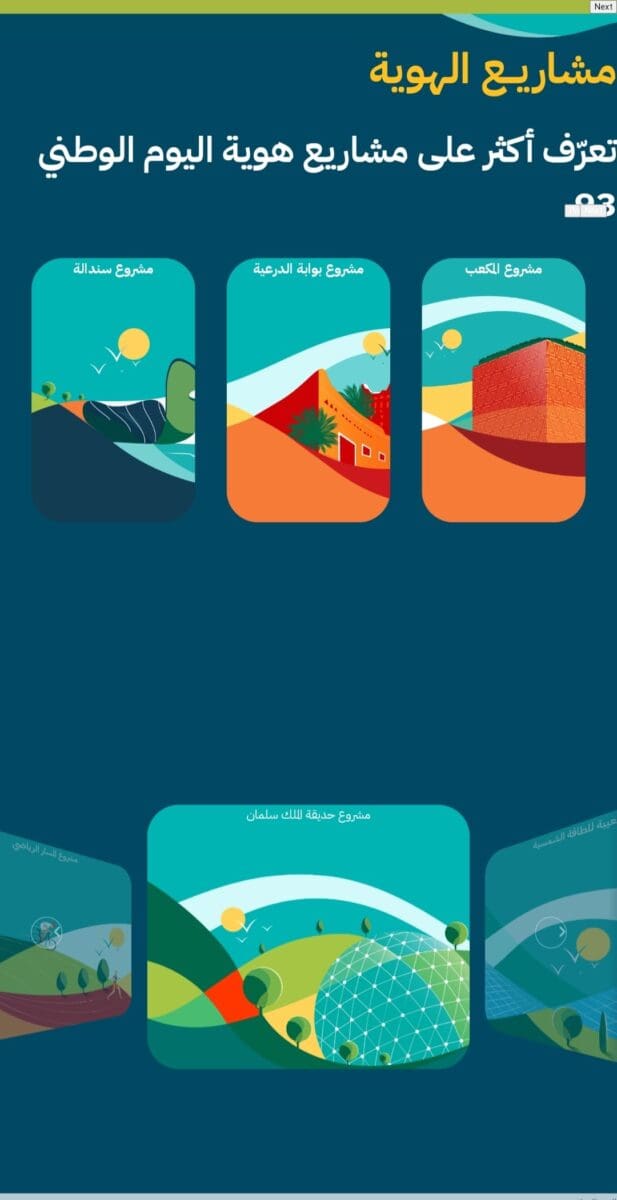Tap the Next button
This screenshot has width=617, height=1200.
603,6
